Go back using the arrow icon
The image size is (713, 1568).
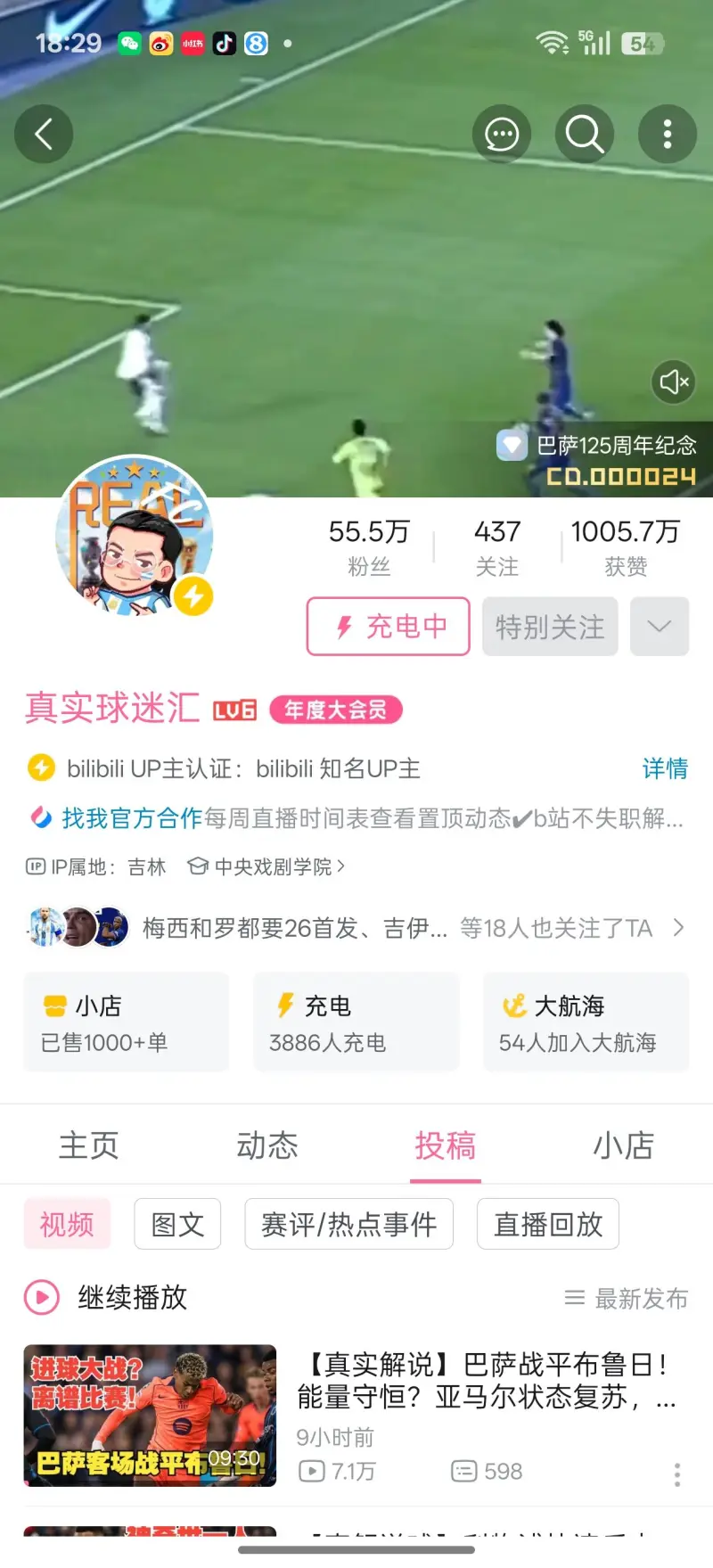pyautogui.click(x=43, y=135)
